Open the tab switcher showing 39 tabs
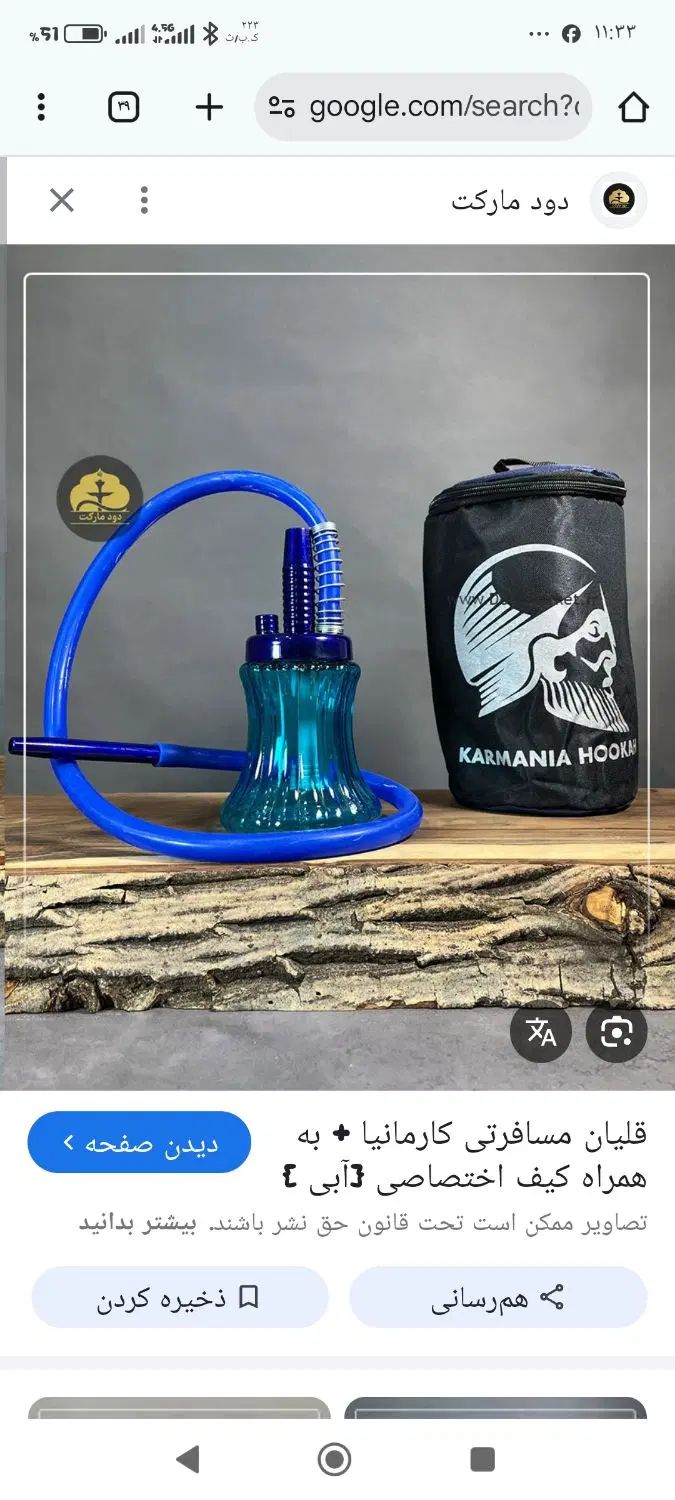The width and height of the screenshot is (675, 1500). [x=123, y=107]
